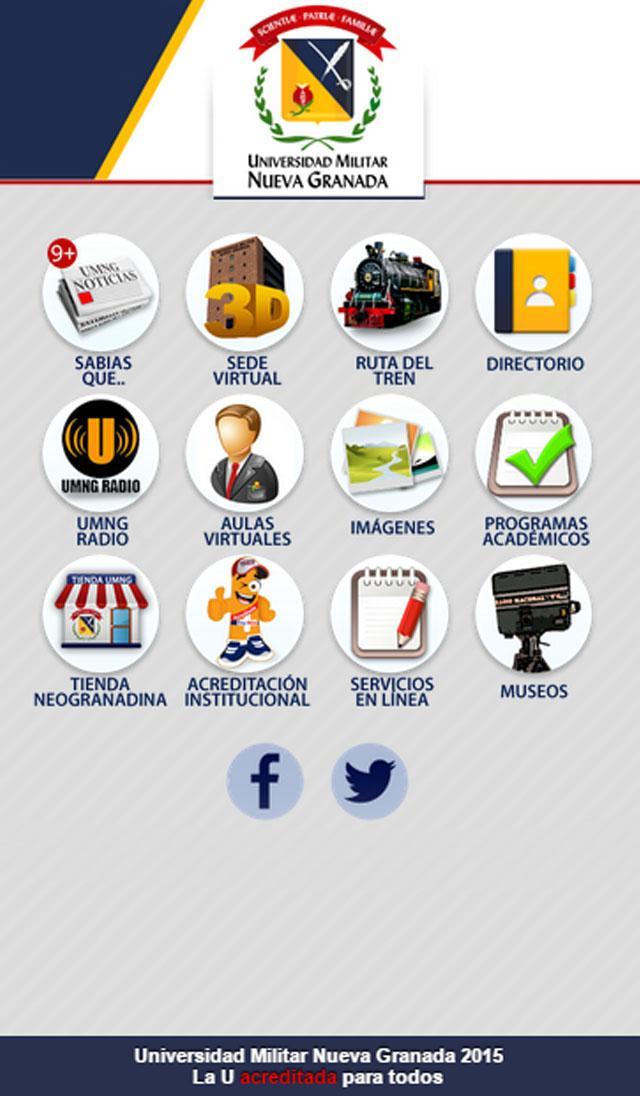Open the university's Facebook page
The image size is (640, 1096).
tap(265, 781)
